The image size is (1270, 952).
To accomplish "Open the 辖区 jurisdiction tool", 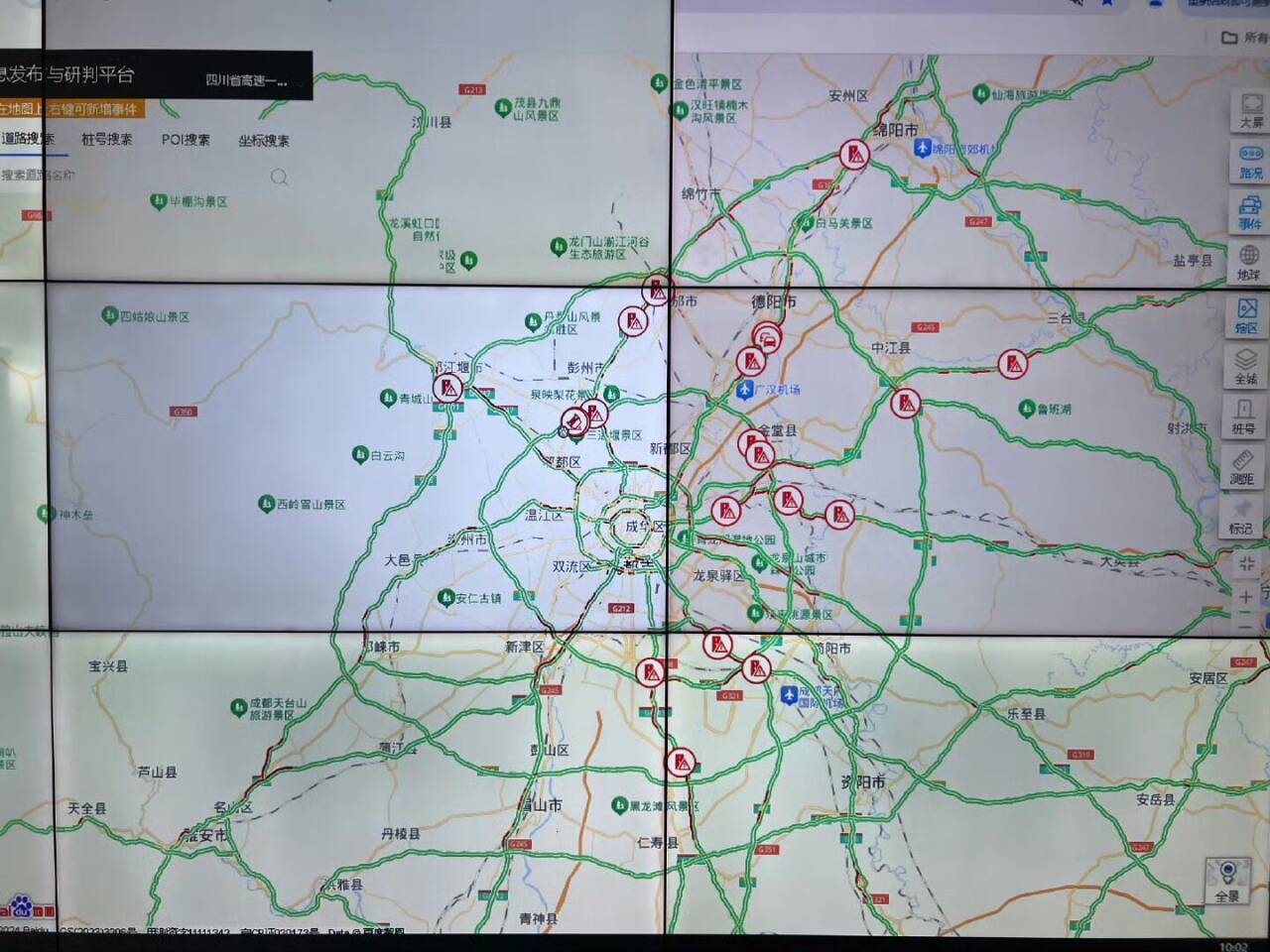I will [x=1247, y=315].
